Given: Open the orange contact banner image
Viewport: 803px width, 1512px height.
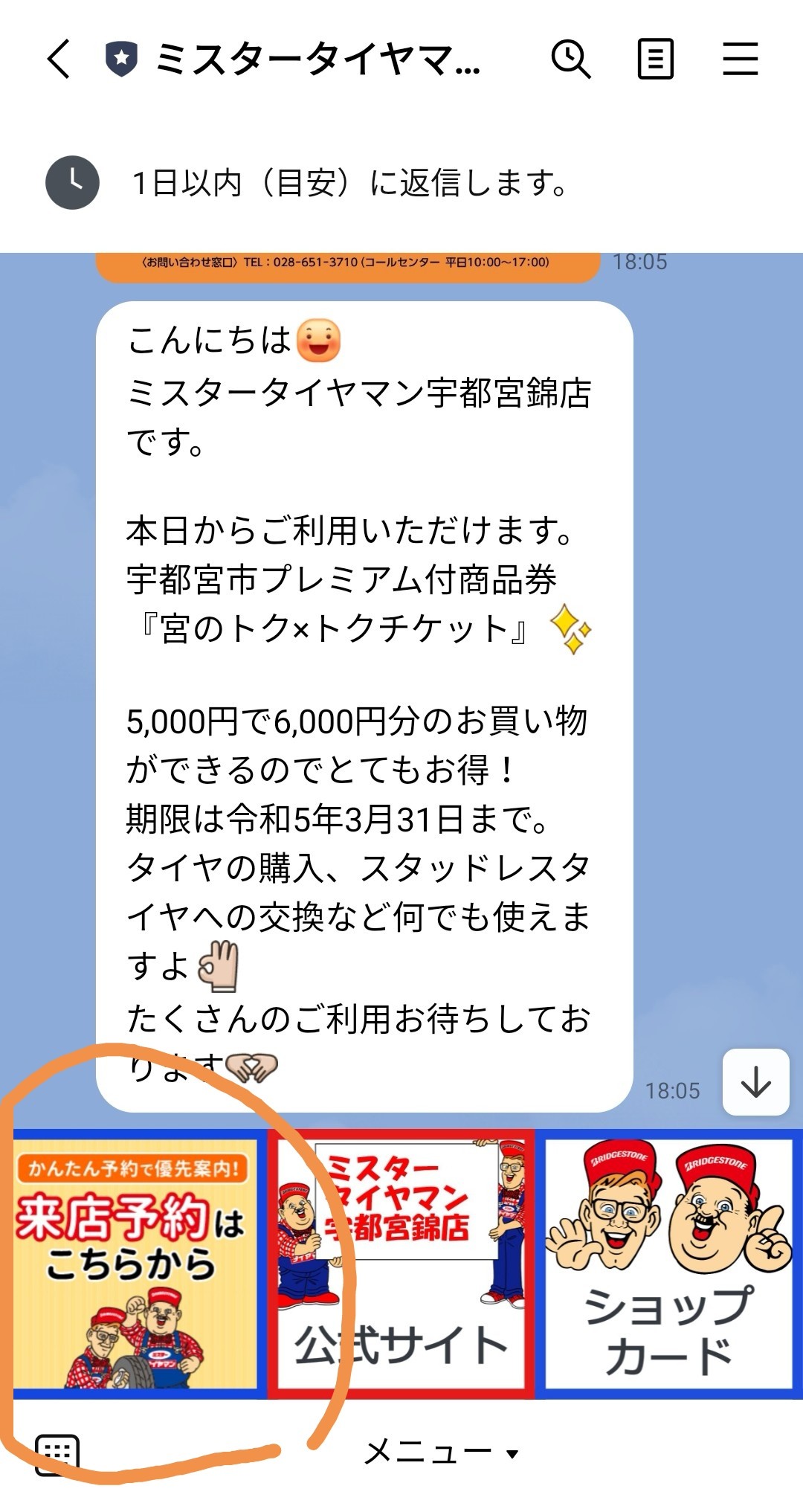Looking at the screenshot, I should 347,265.
